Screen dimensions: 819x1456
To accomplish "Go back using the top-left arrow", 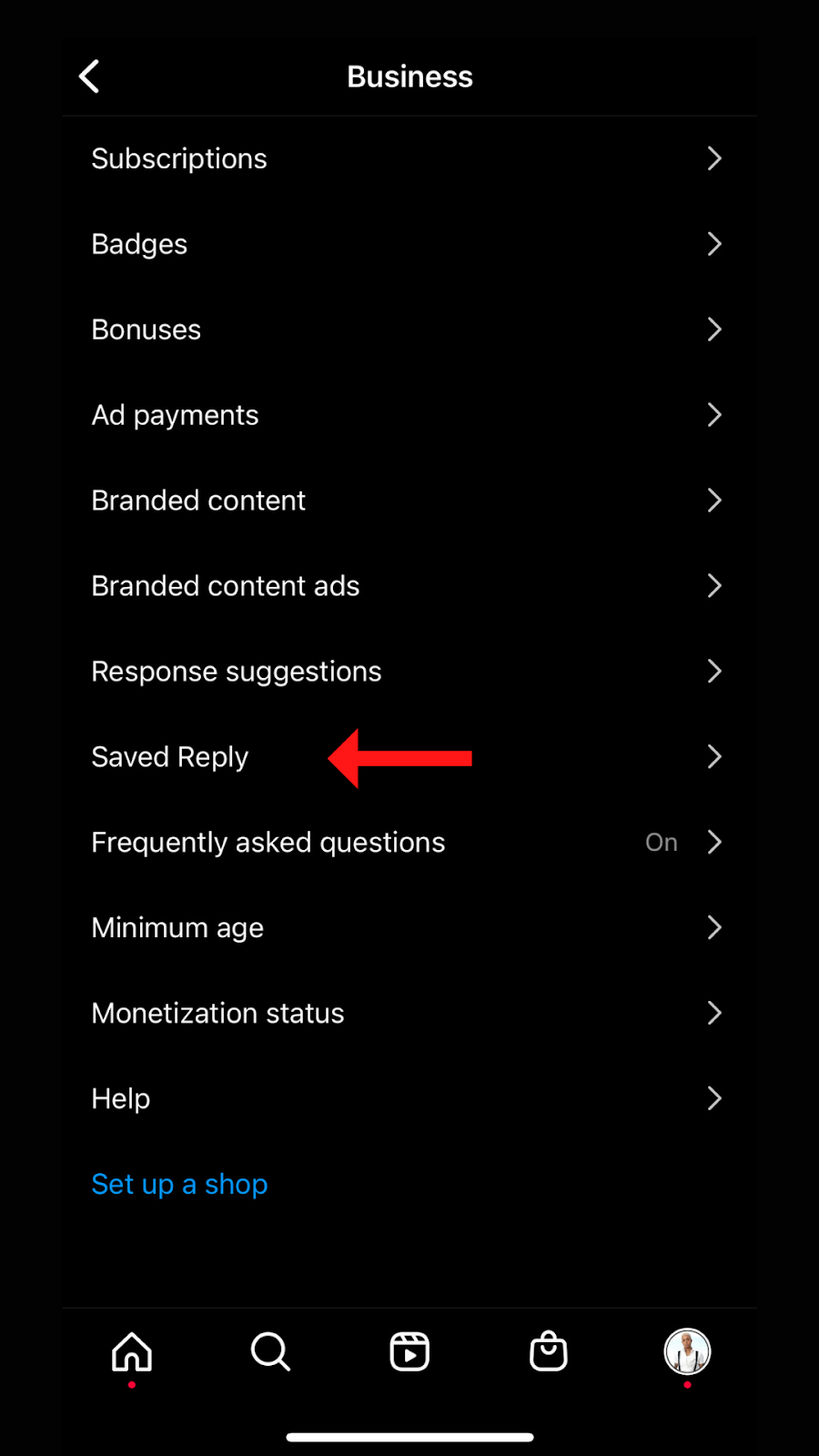I will [x=89, y=76].
